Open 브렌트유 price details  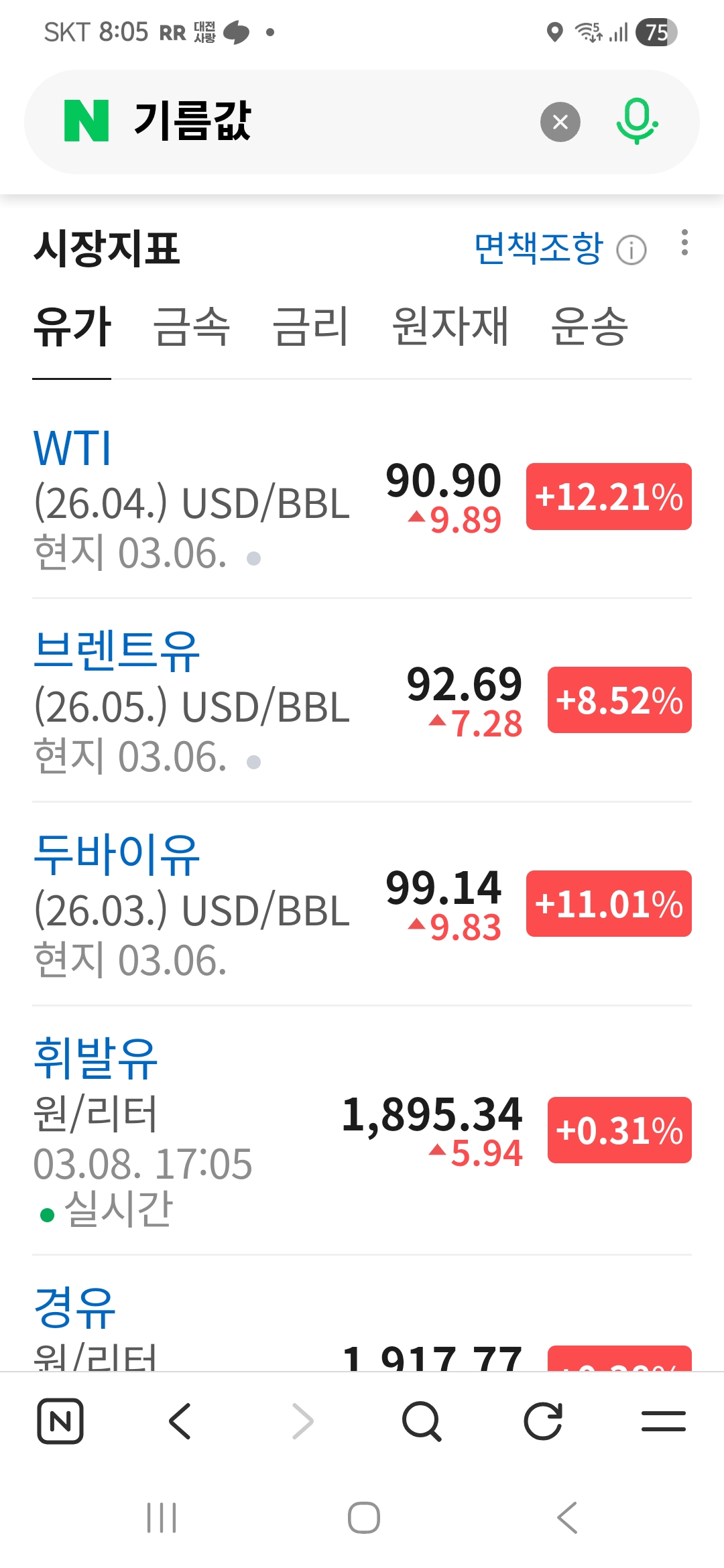(117, 651)
